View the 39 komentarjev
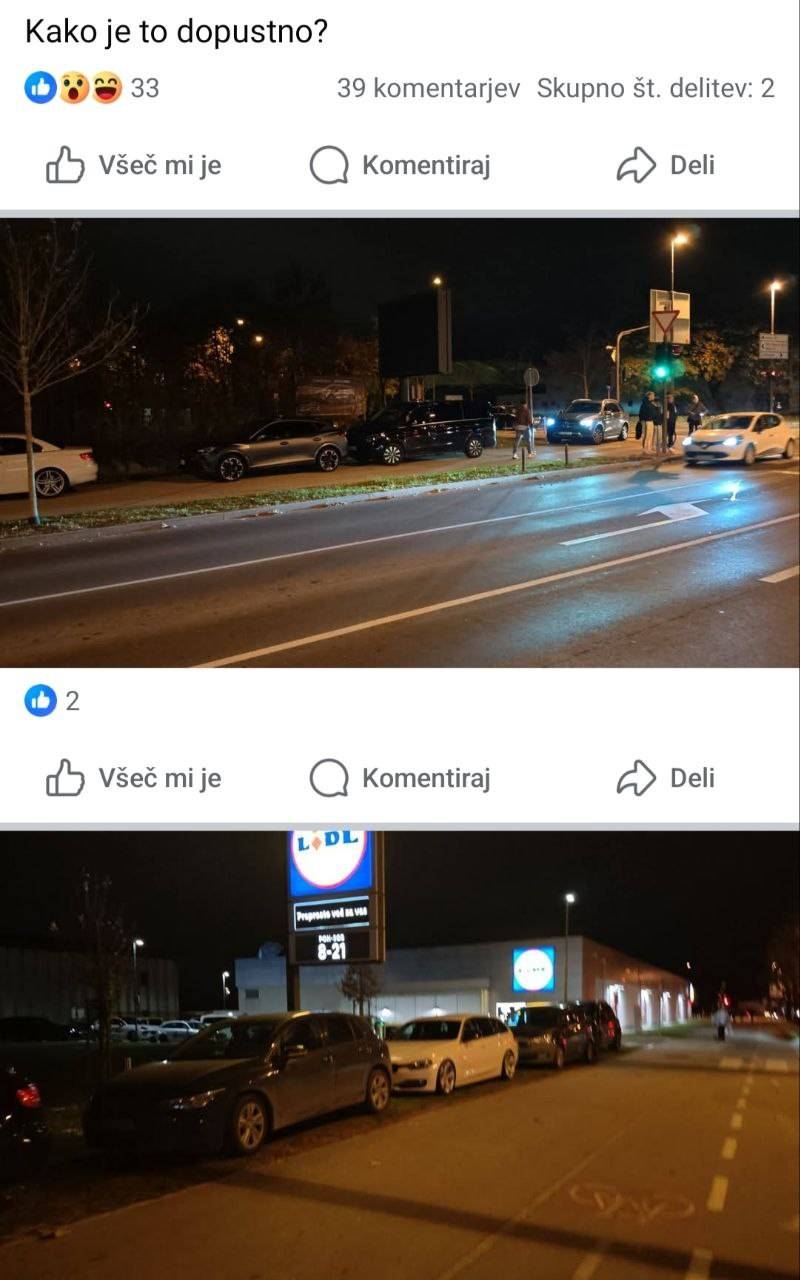800x1280 pixels. tap(428, 88)
